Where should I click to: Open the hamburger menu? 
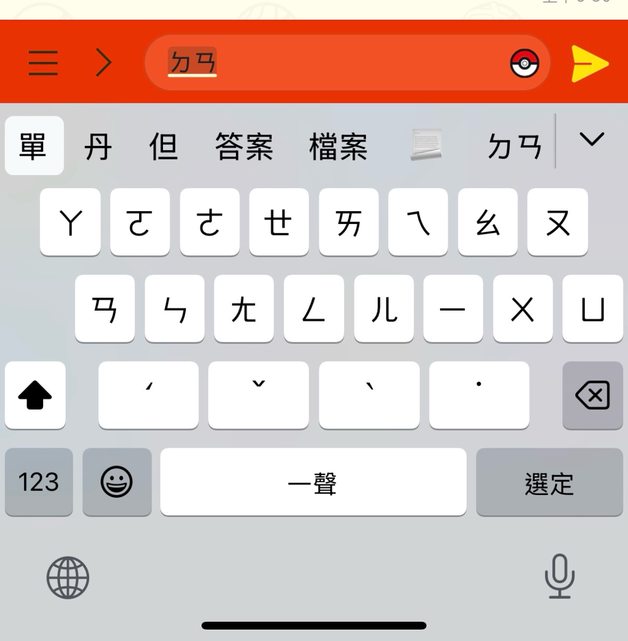click(x=43, y=64)
